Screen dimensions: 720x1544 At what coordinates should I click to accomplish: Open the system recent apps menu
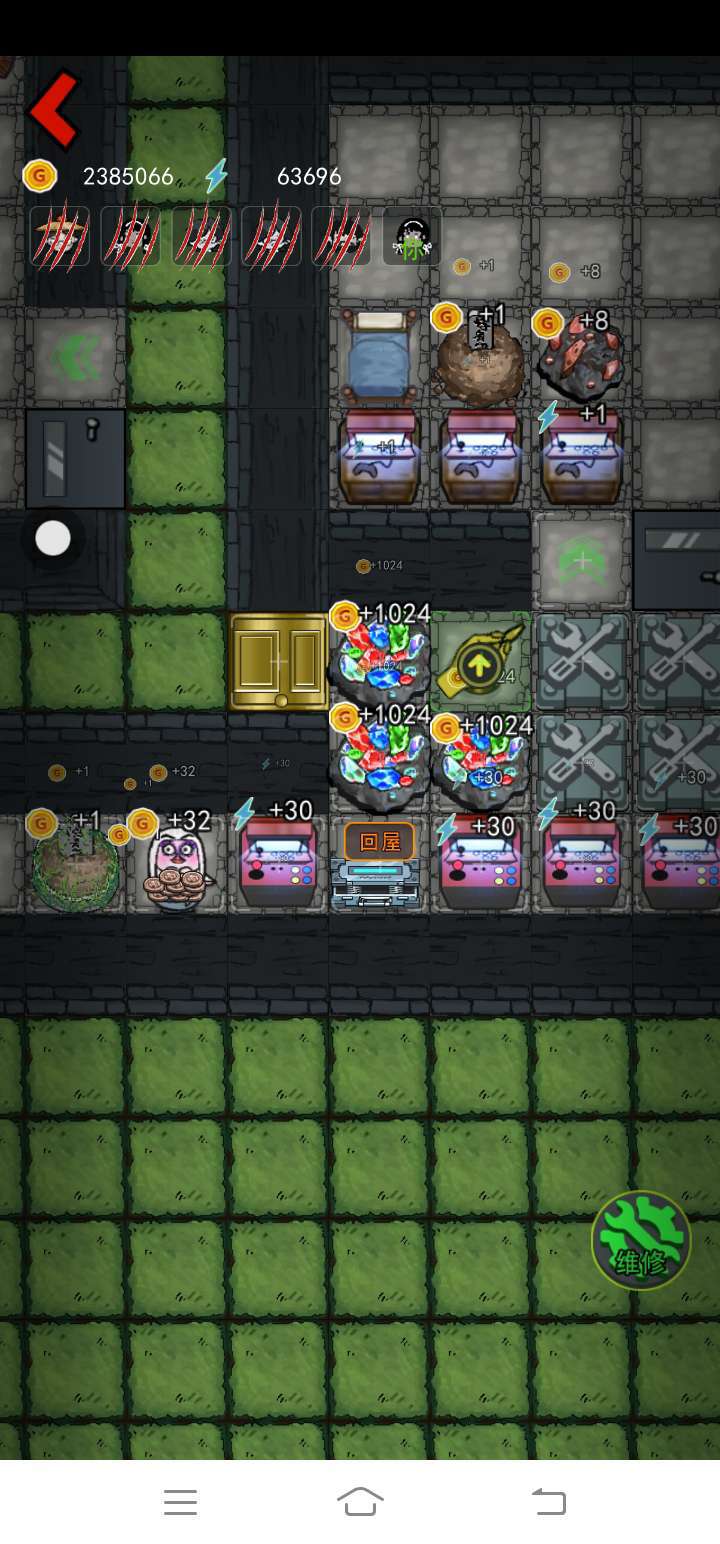click(x=180, y=1501)
